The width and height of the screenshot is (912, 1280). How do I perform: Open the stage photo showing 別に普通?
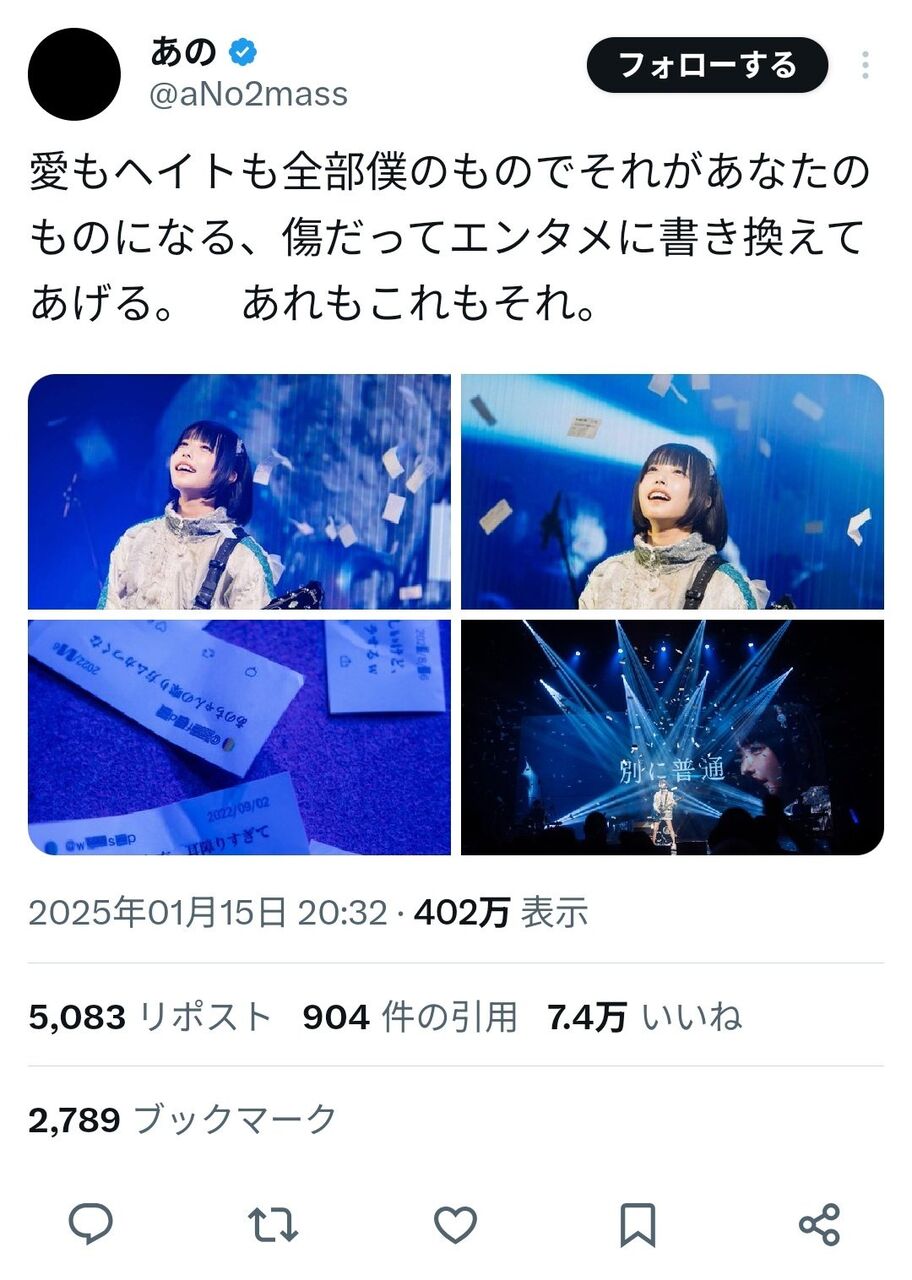coord(672,737)
